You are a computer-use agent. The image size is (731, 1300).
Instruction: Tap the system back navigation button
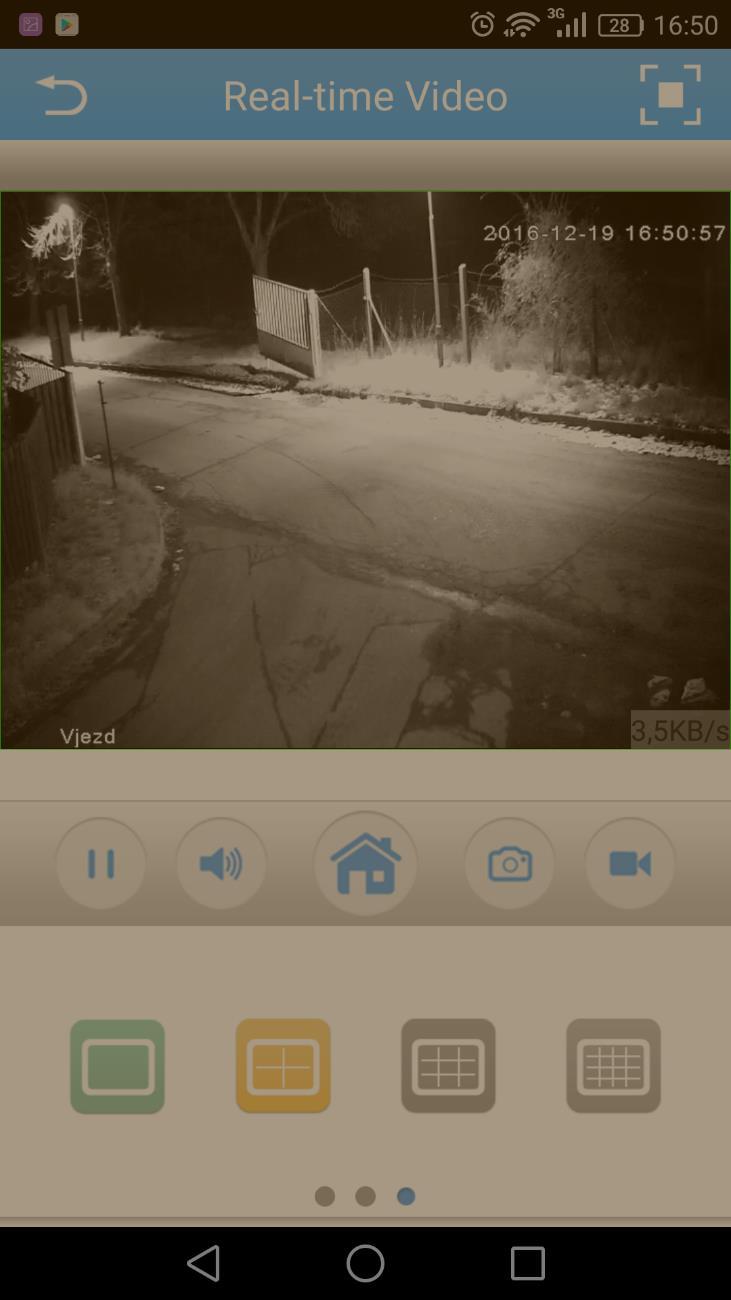[204, 1263]
